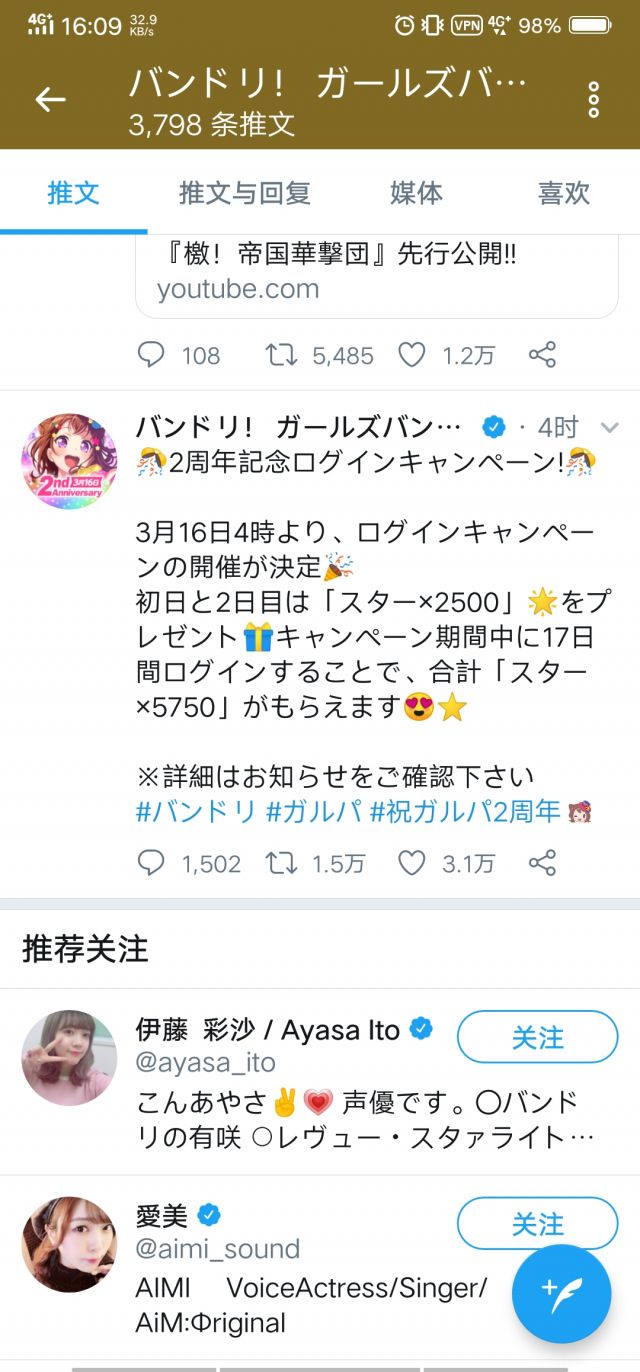Switch to the 媒体 tab
This screenshot has width=640, height=1372.
click(x=416, y=193)
